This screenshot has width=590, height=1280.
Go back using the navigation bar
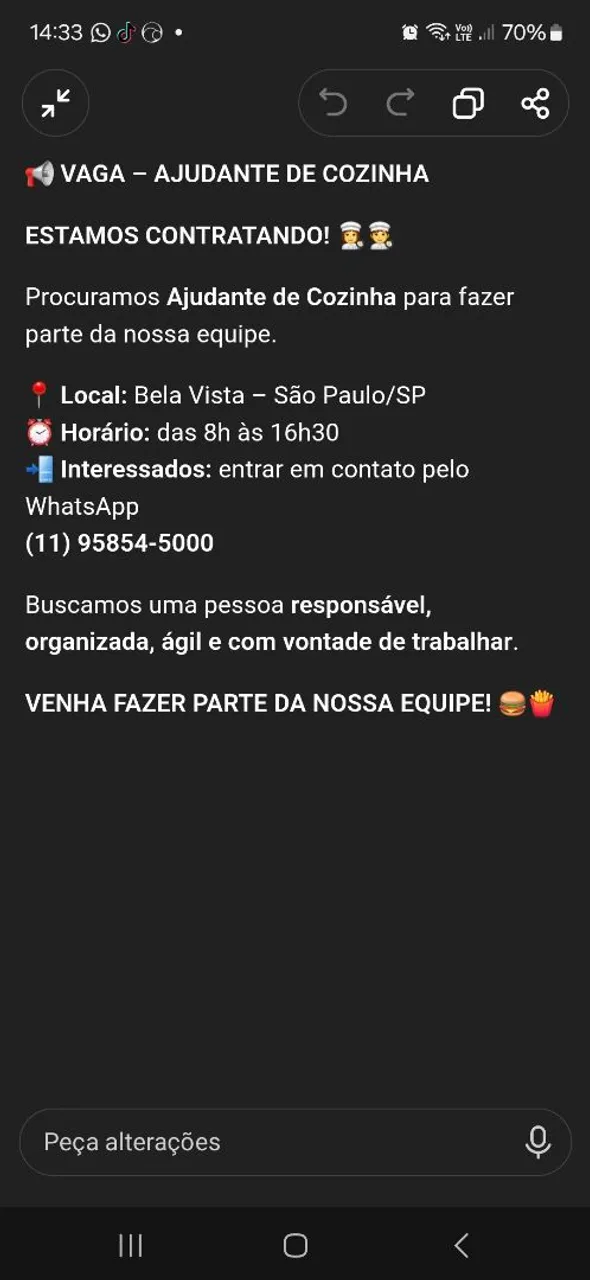click(x=461, y=1245)
